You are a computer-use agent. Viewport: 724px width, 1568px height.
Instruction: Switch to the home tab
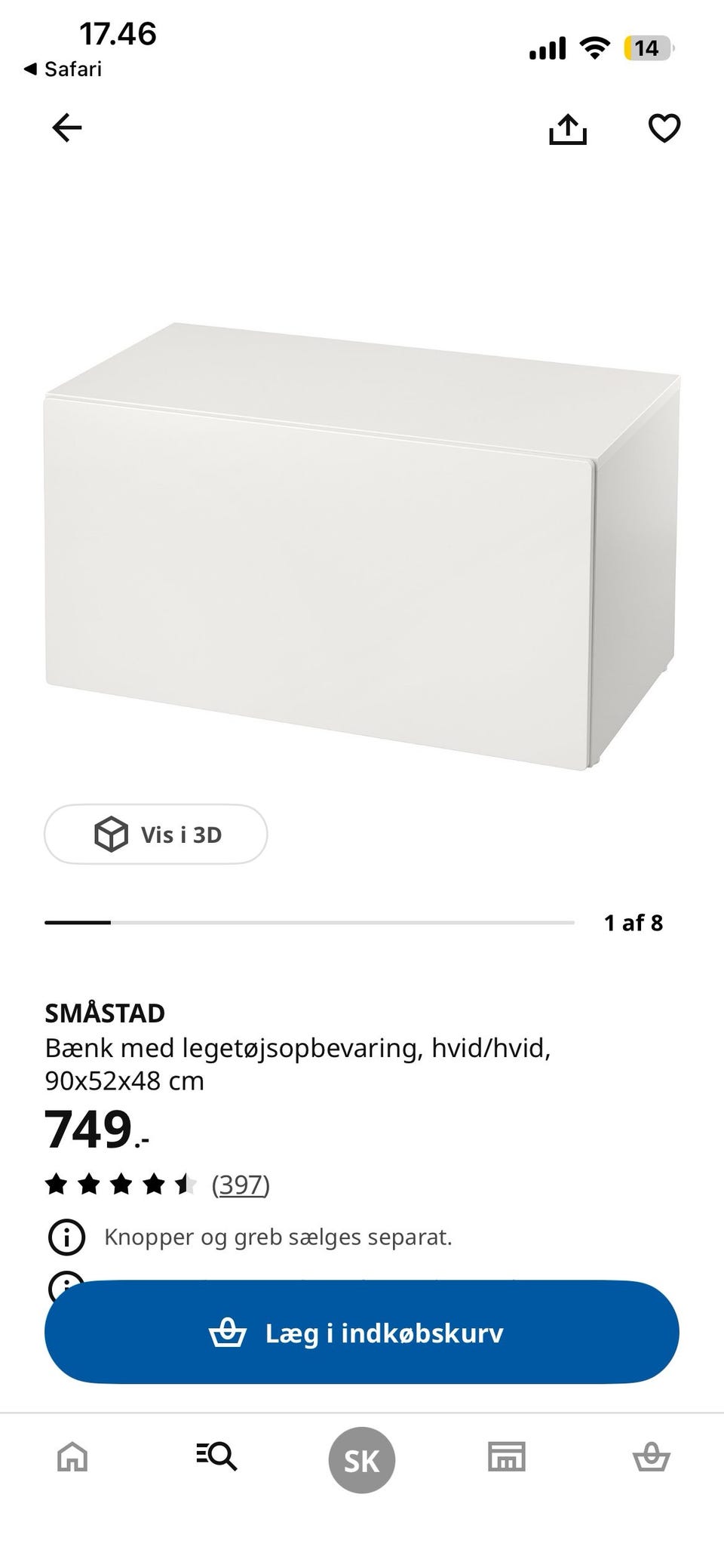point(72,1456)
